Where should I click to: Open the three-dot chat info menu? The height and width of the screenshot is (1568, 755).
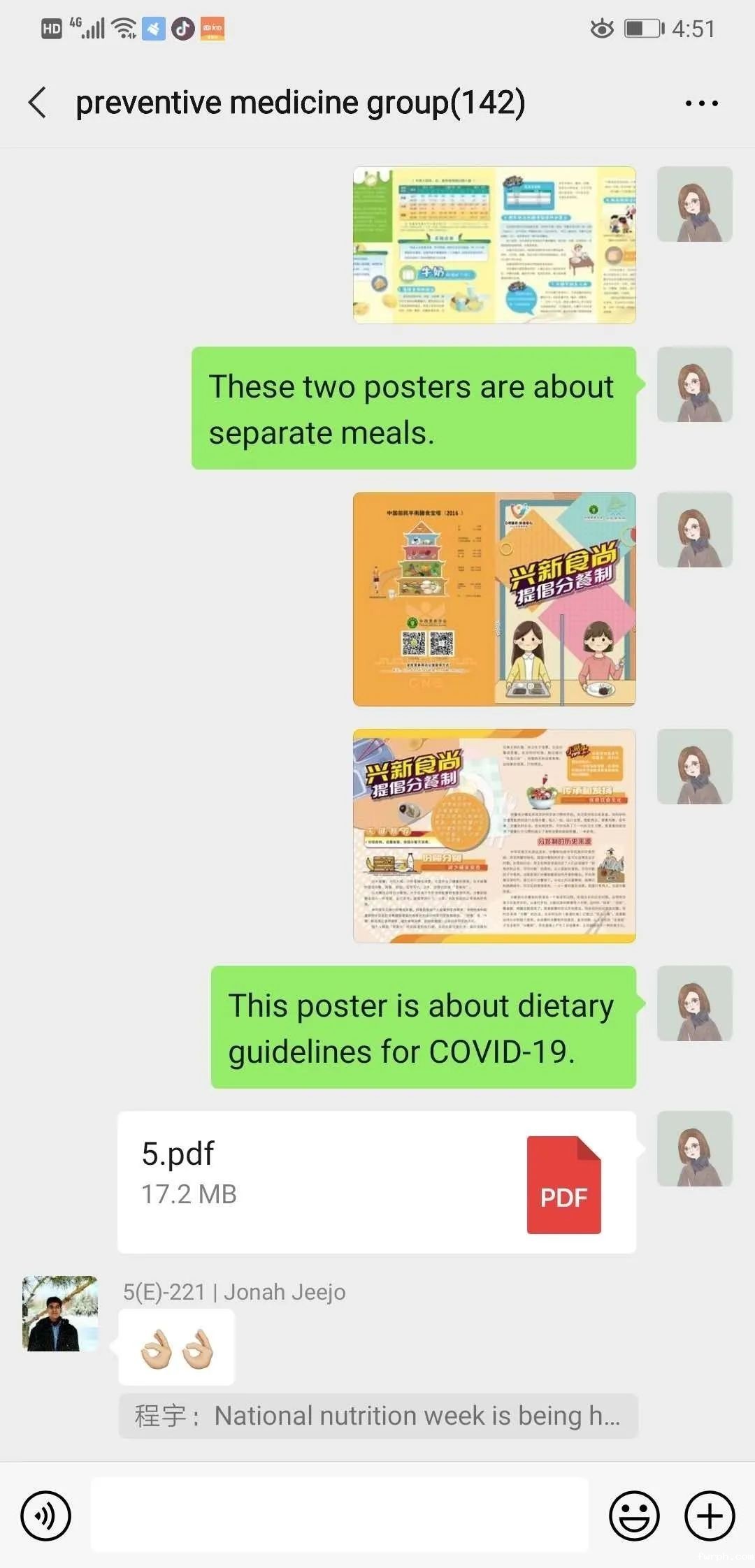pyautogui.click(x=701, y=103)
